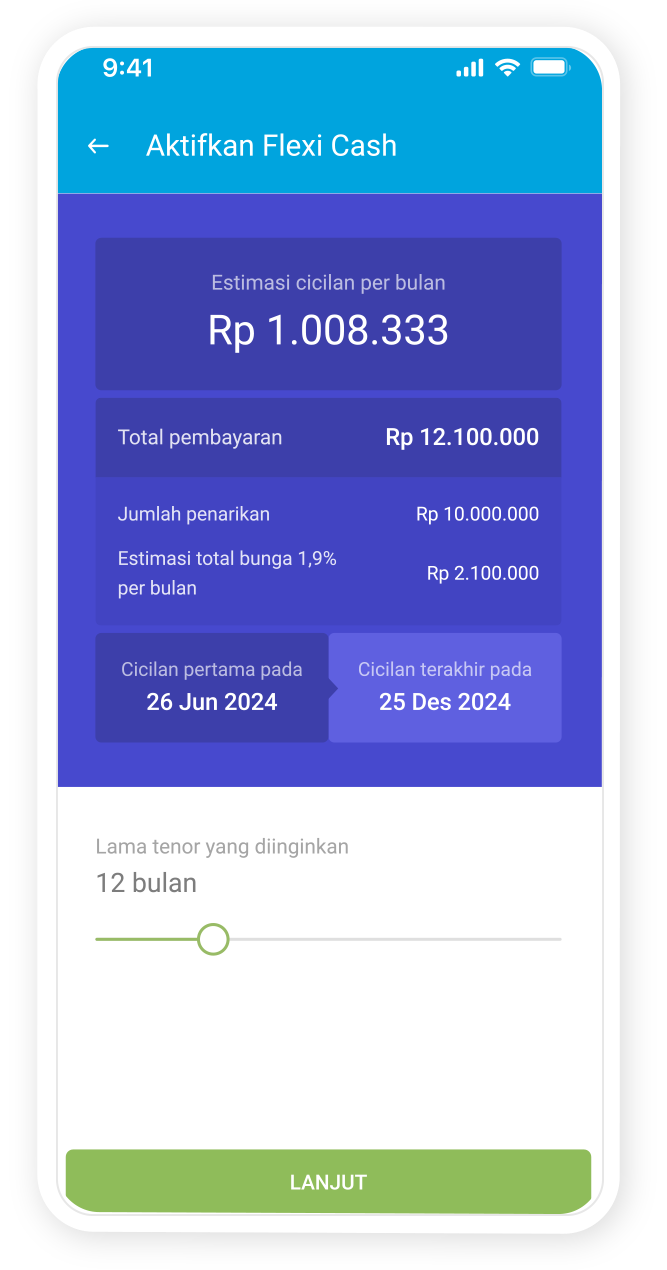
Task: Go back from Aktifkan Flexi Cash
Action: [98, 146]
